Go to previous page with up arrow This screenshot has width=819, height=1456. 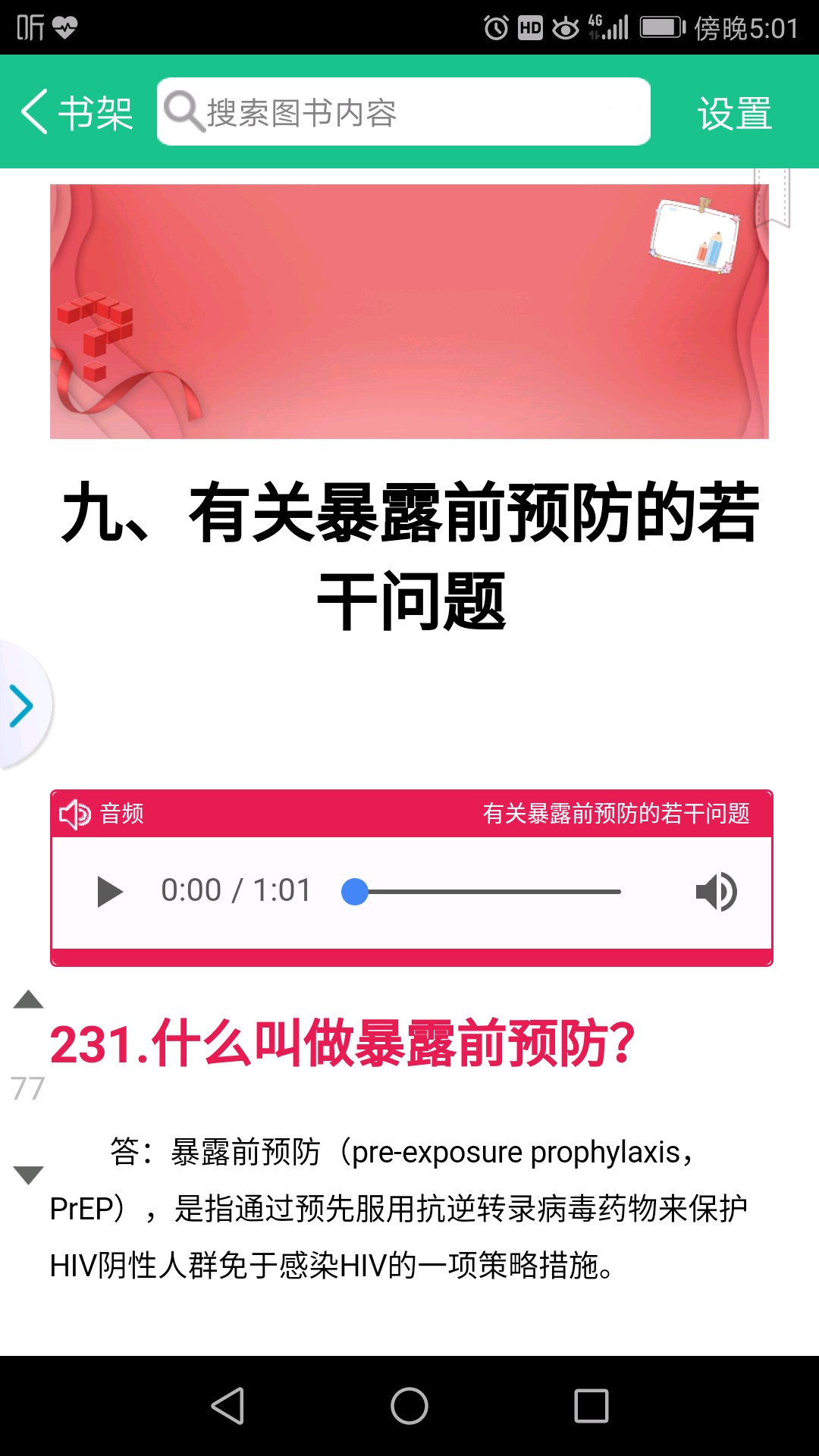28,999
